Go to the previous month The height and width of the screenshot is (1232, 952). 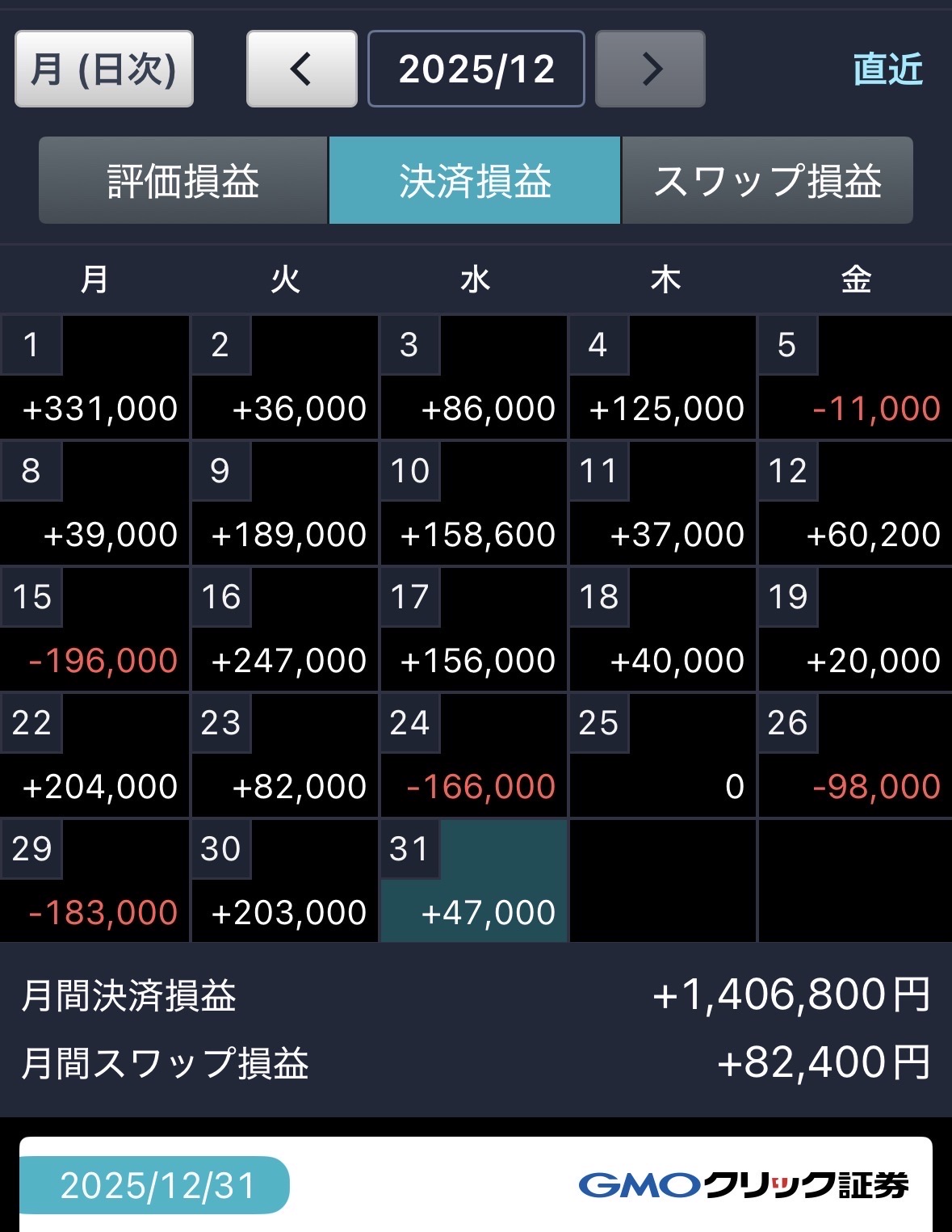coord(301,69)
